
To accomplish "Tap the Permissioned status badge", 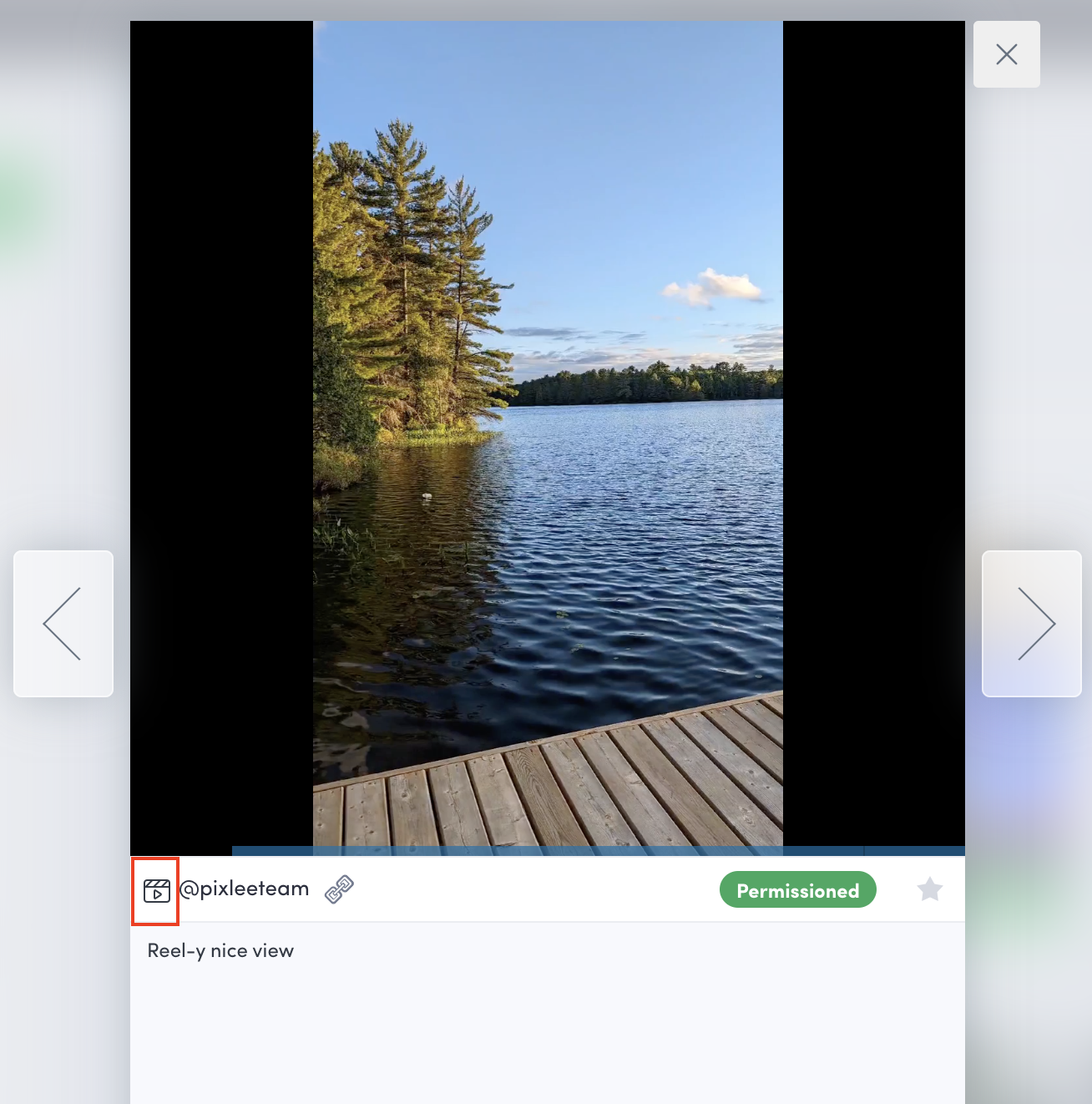I will pyautogui.click(x=797, y=890).
